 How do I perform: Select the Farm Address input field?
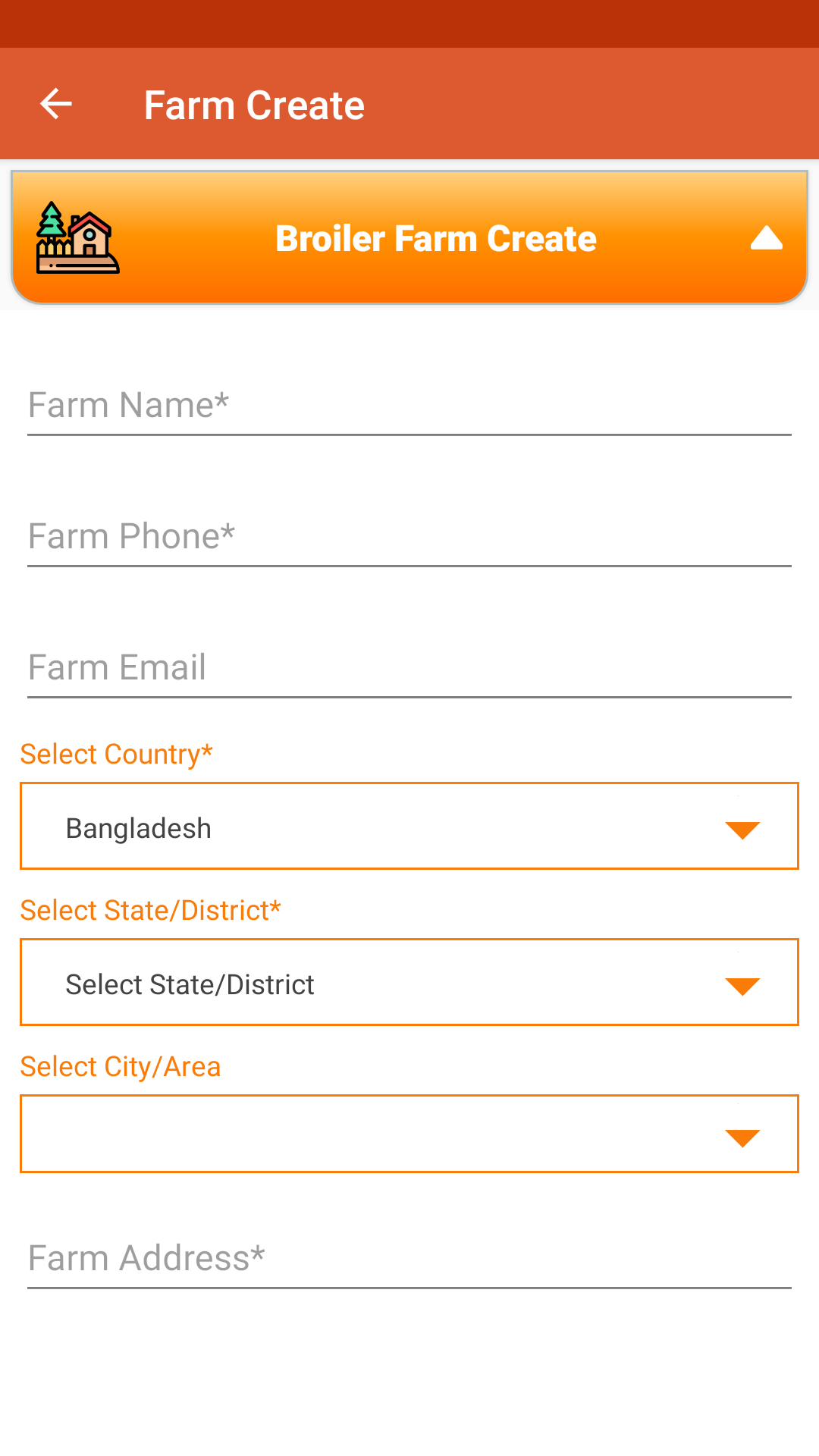[409, 1257]
